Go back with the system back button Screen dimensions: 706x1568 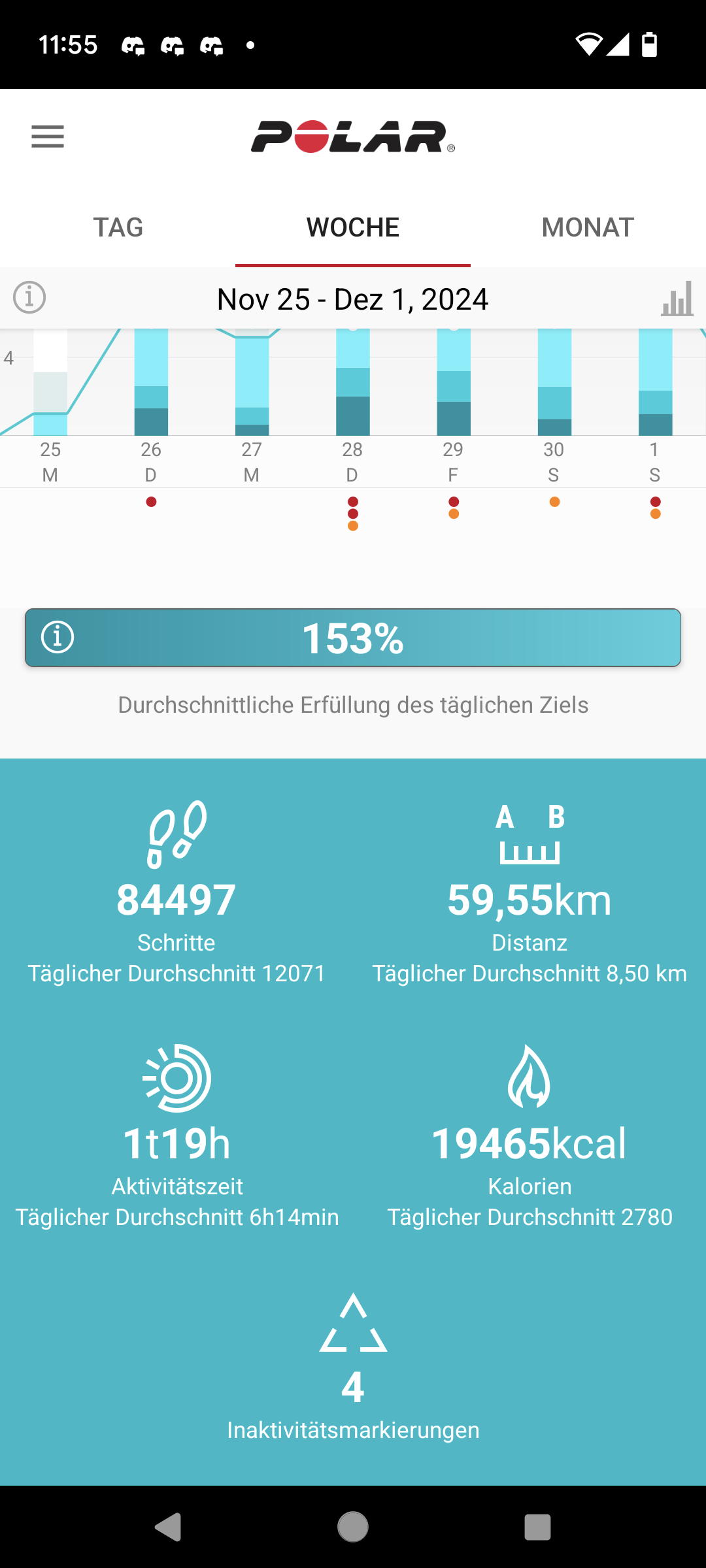[168, 1527]
